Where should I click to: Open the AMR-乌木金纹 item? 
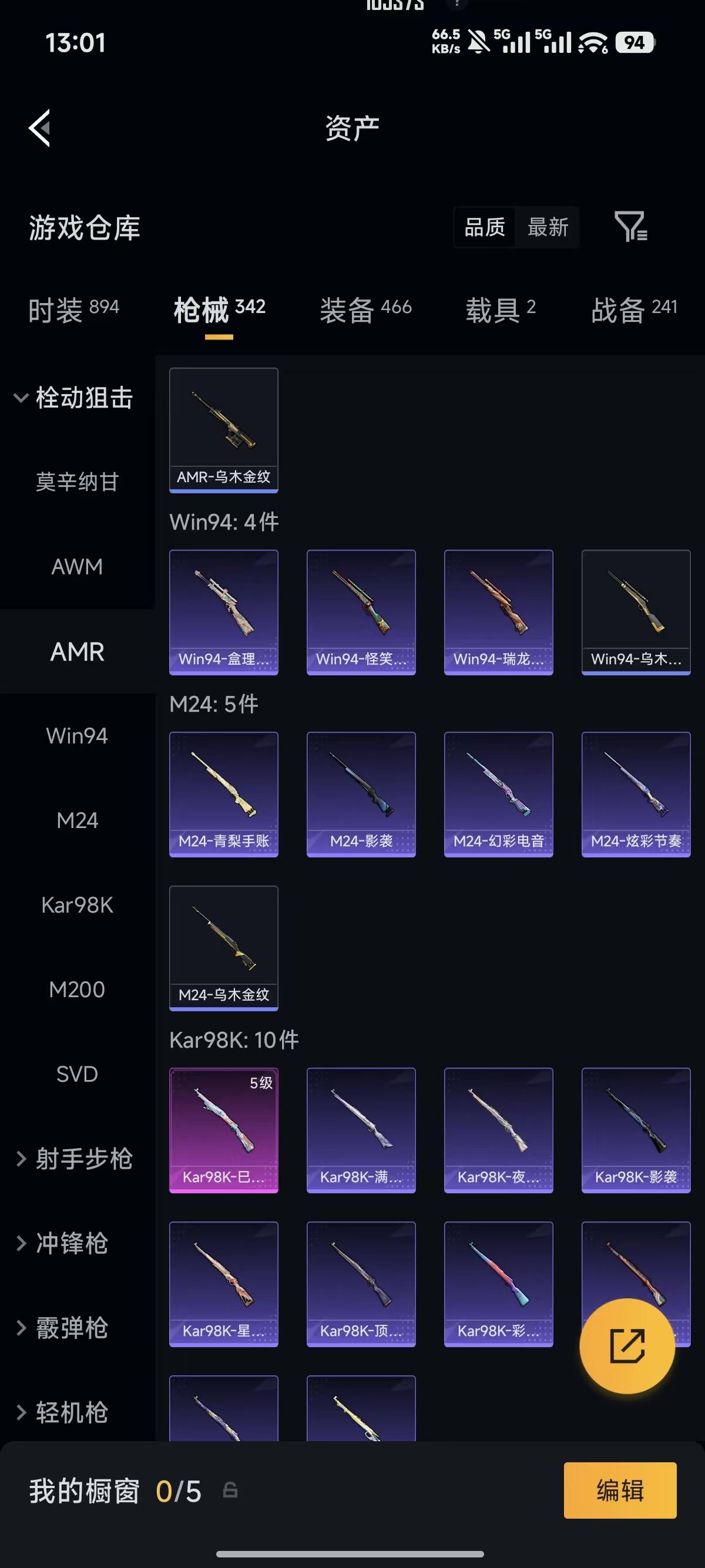click(223, 430)
